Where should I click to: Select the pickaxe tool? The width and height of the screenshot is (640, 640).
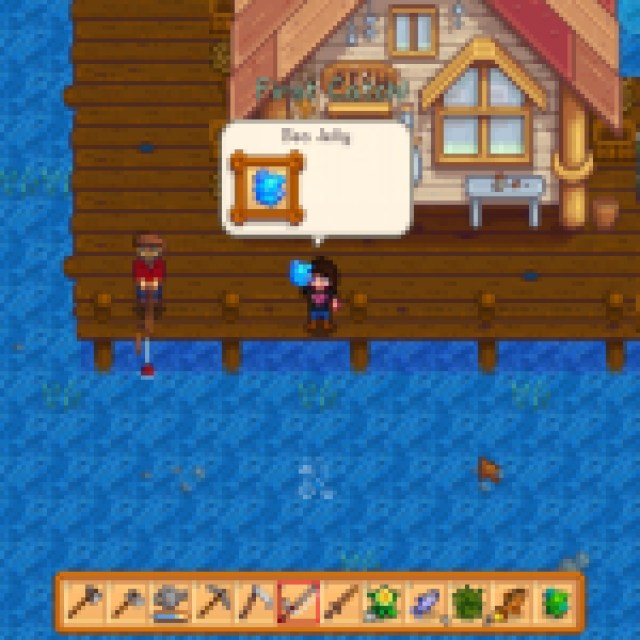(213, 602)
